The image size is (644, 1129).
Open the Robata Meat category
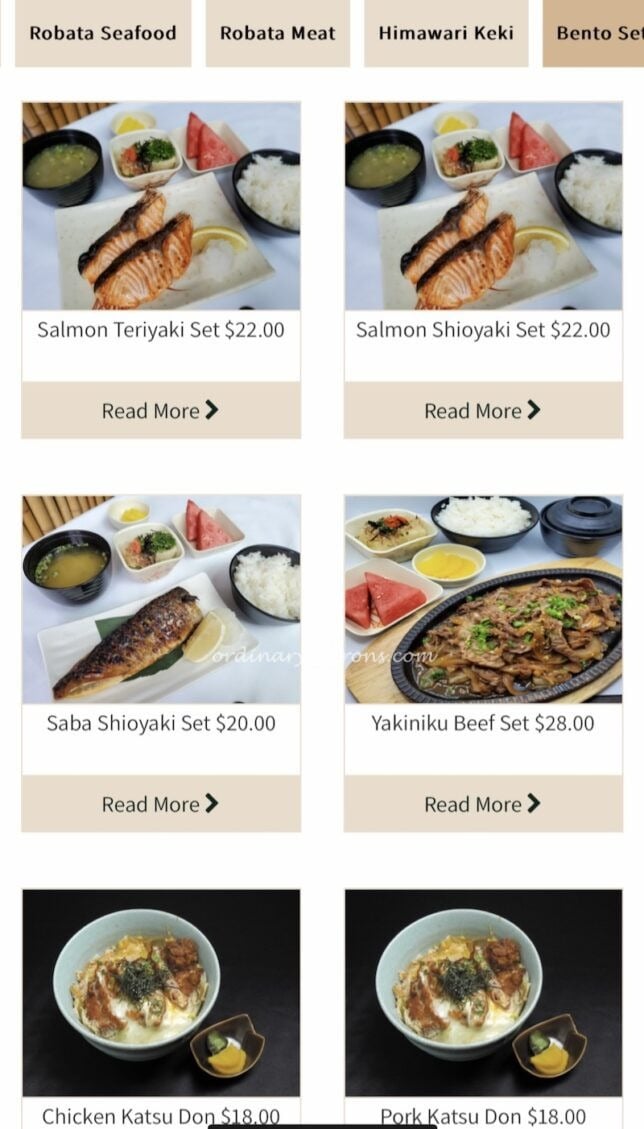point(278,33)
